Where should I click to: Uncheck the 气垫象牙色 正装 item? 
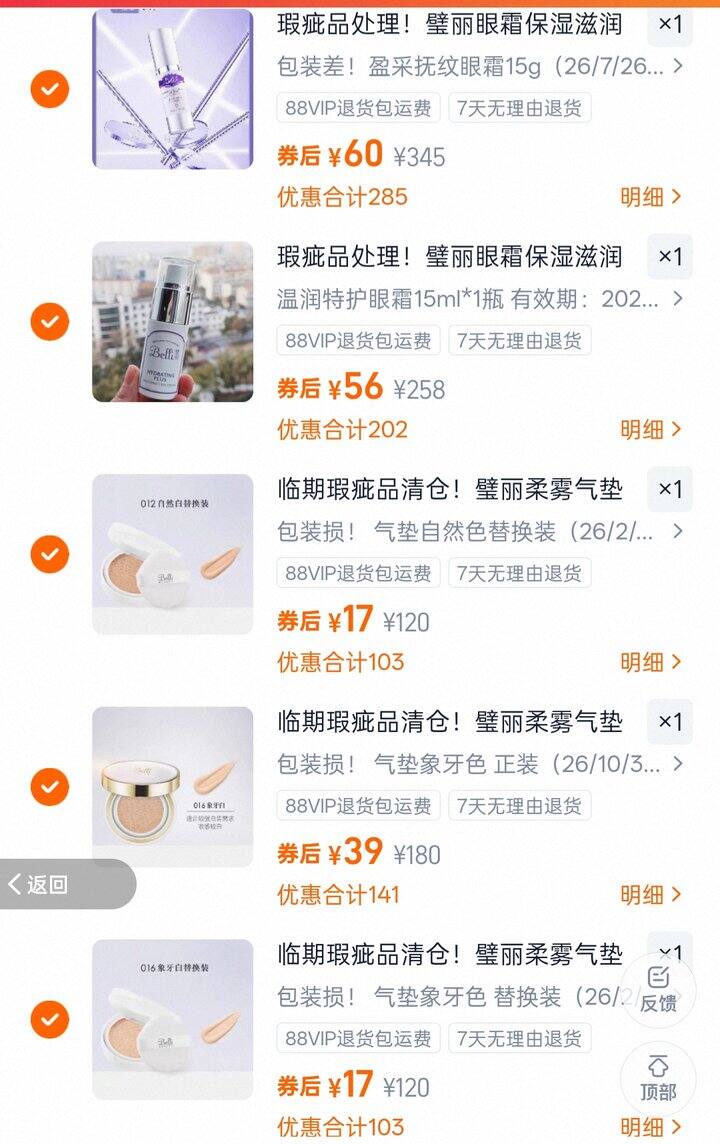tap(49, 787)
